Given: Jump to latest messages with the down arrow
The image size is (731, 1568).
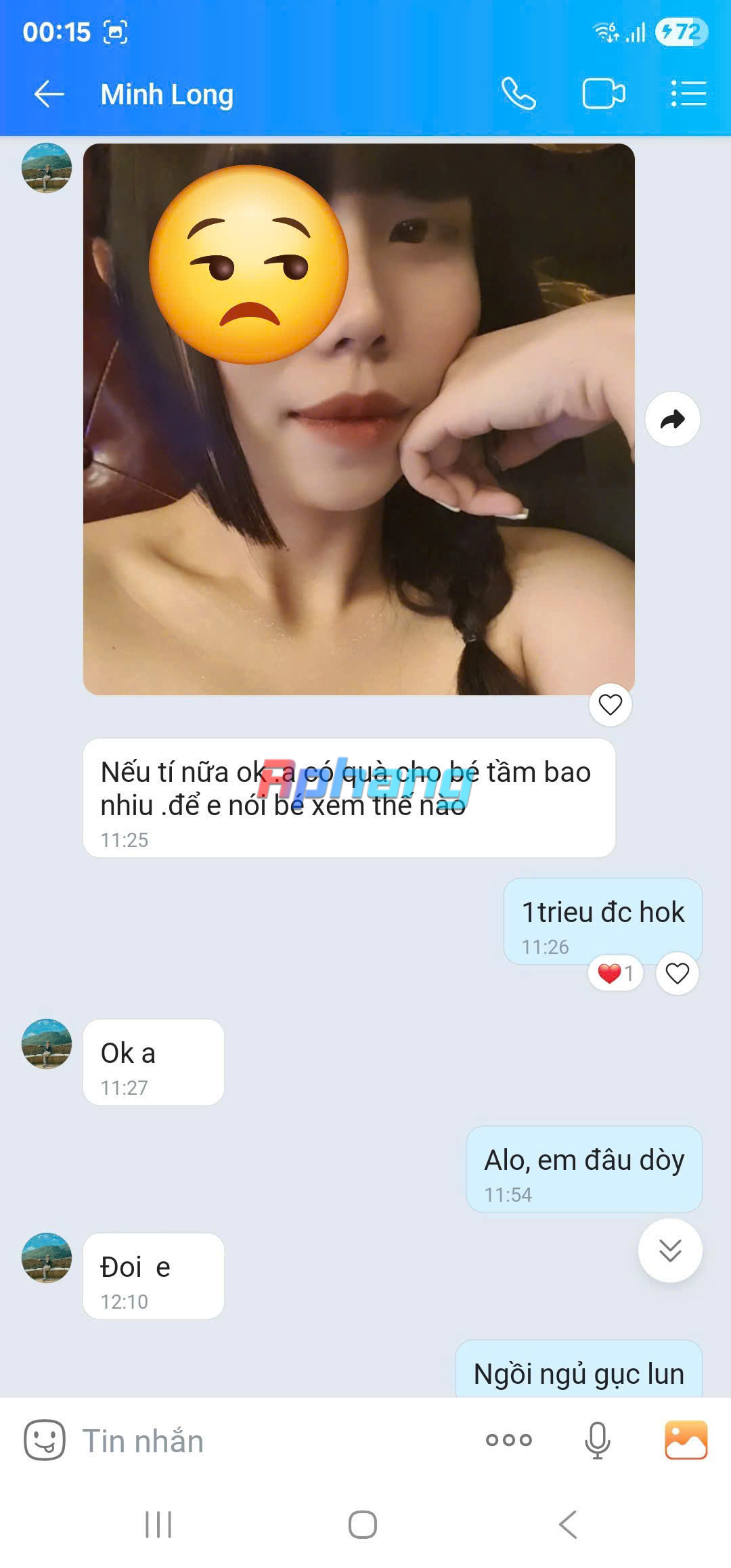Looking at the screenshot, I should (670, 1250).
